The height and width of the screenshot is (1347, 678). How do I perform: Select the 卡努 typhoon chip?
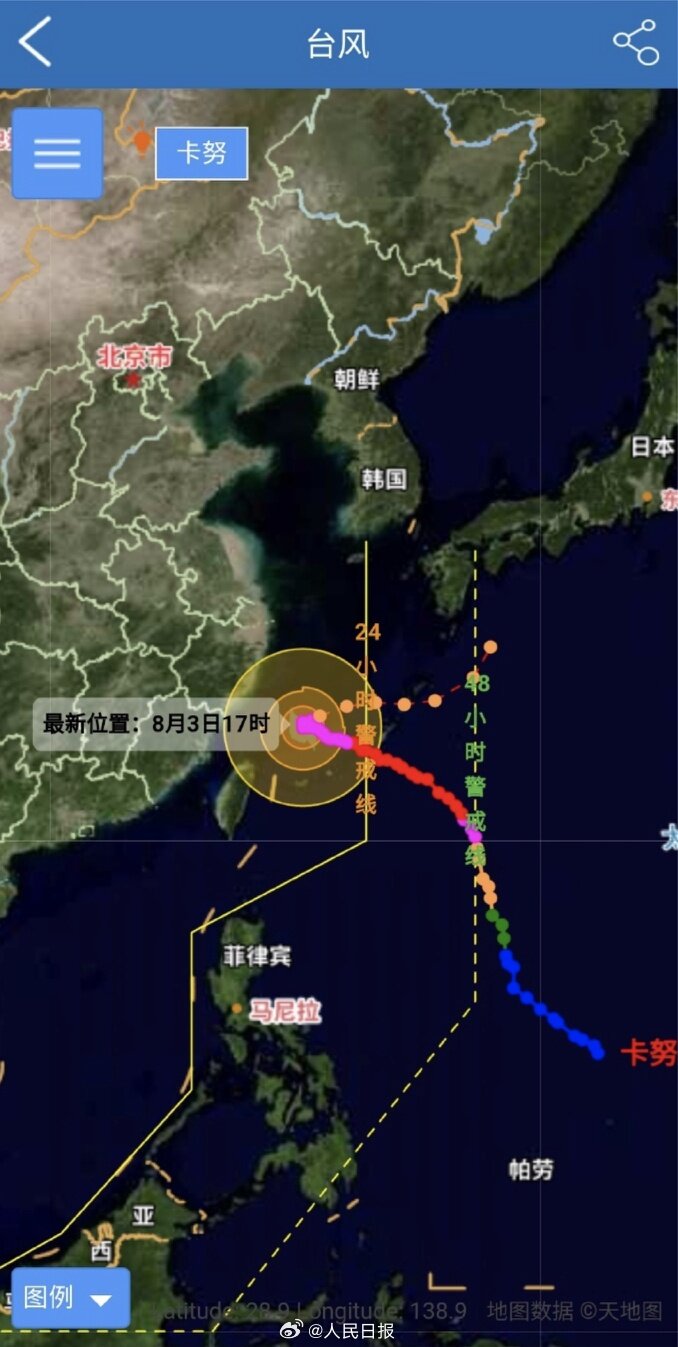pyautogui.click(x=201, y=153)
